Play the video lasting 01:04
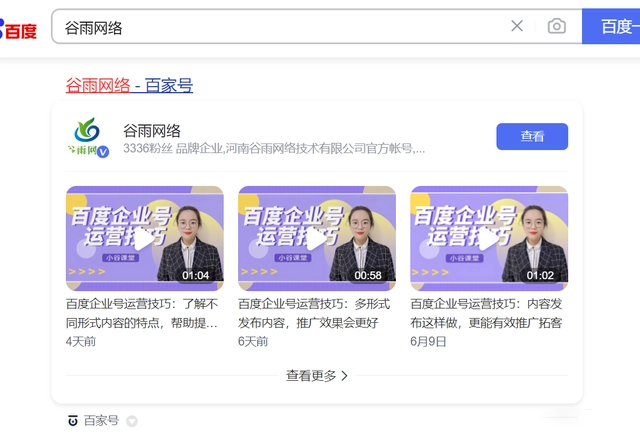The width and height of the screenshot is (640, 443). coord(145,238)
